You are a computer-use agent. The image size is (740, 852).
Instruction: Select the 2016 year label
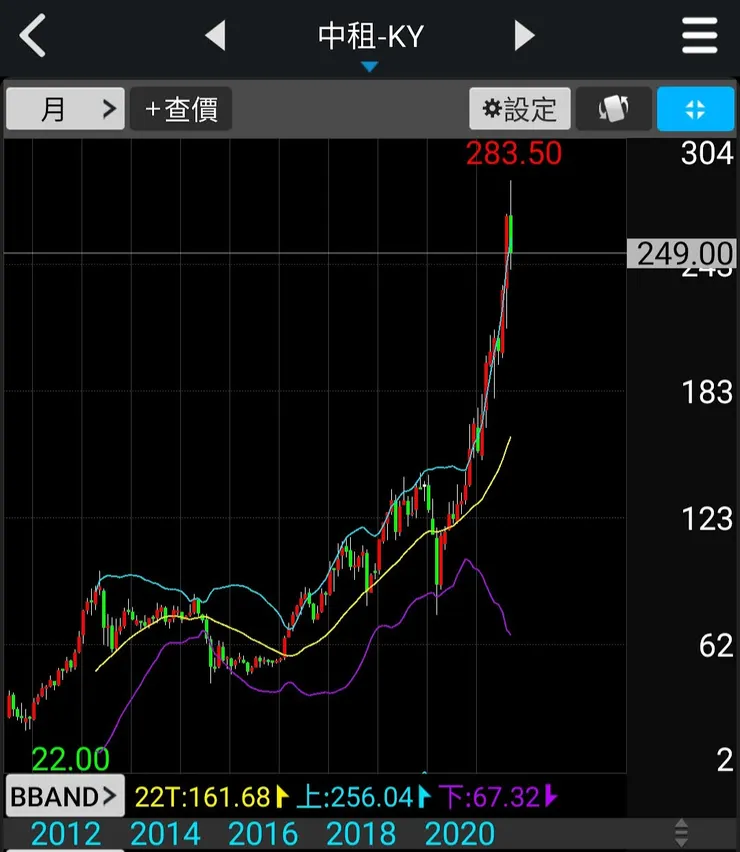tap(263, 833)
